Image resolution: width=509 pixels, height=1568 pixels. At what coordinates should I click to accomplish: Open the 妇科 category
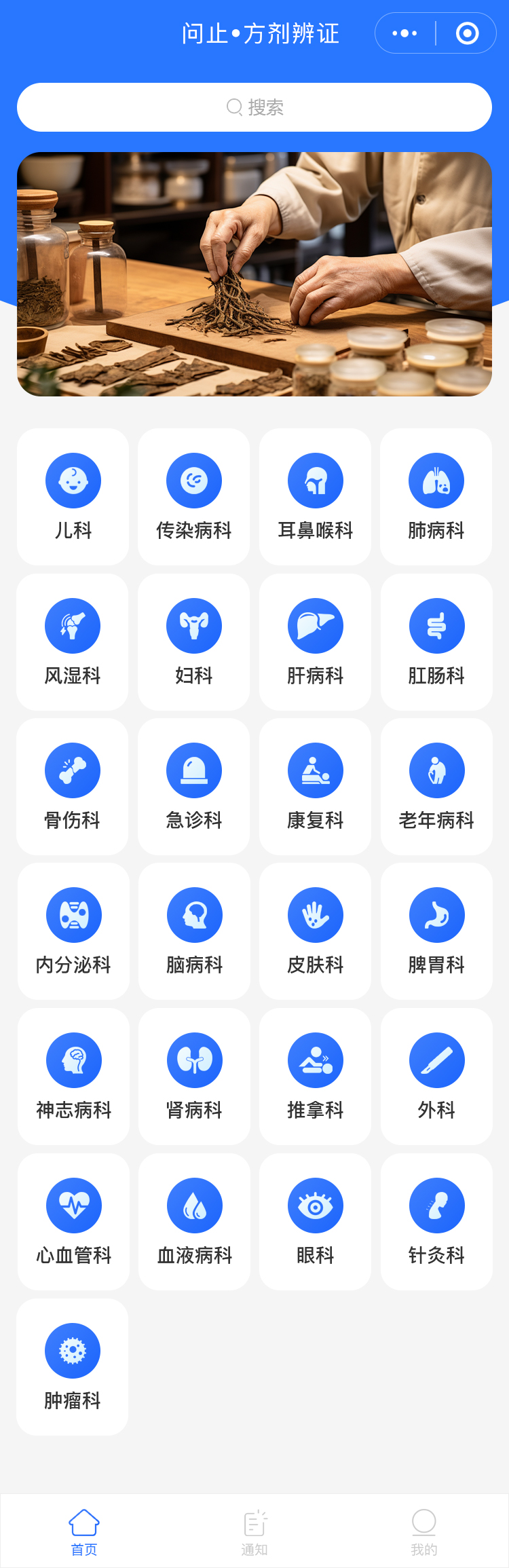(194, 642)
